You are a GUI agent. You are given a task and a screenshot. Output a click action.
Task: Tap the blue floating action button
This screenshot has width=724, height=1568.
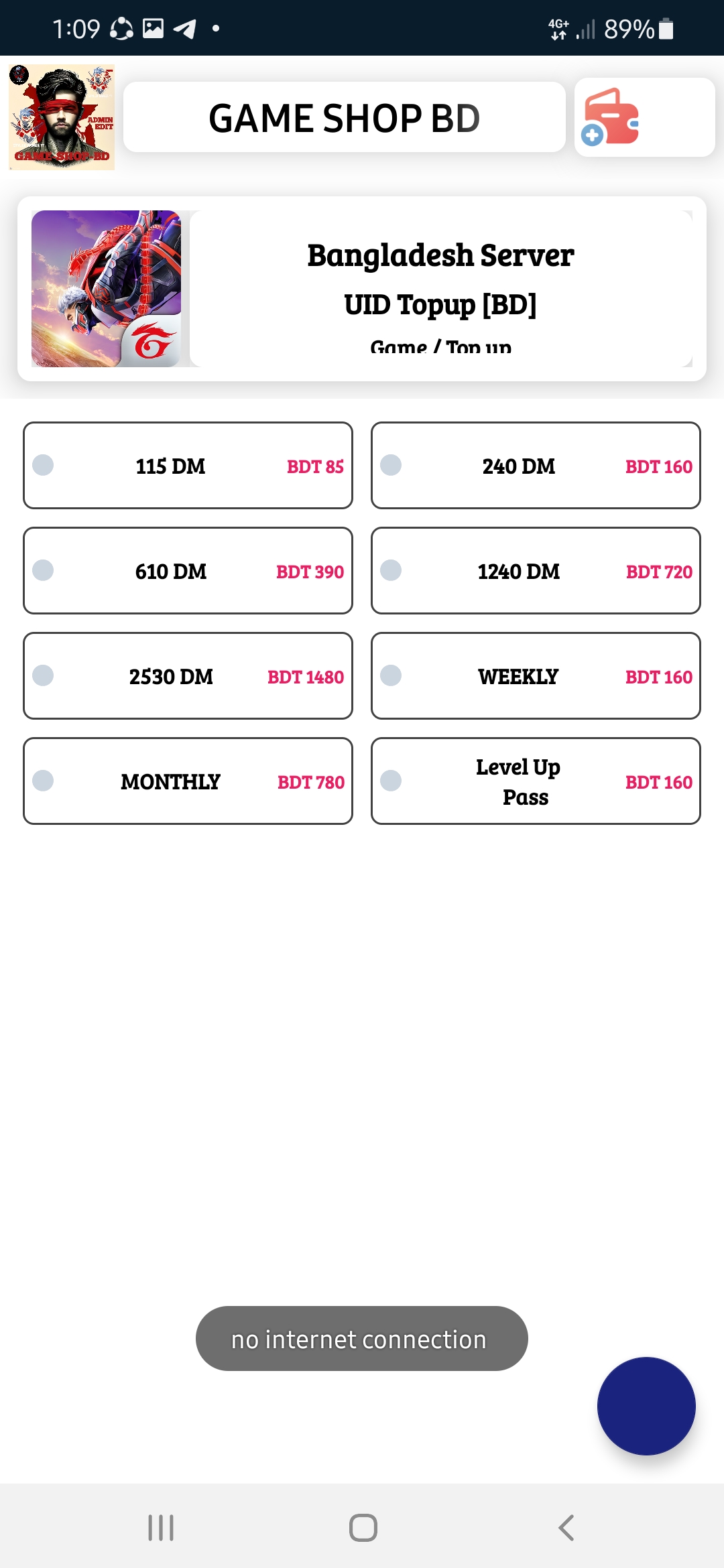646,1406
